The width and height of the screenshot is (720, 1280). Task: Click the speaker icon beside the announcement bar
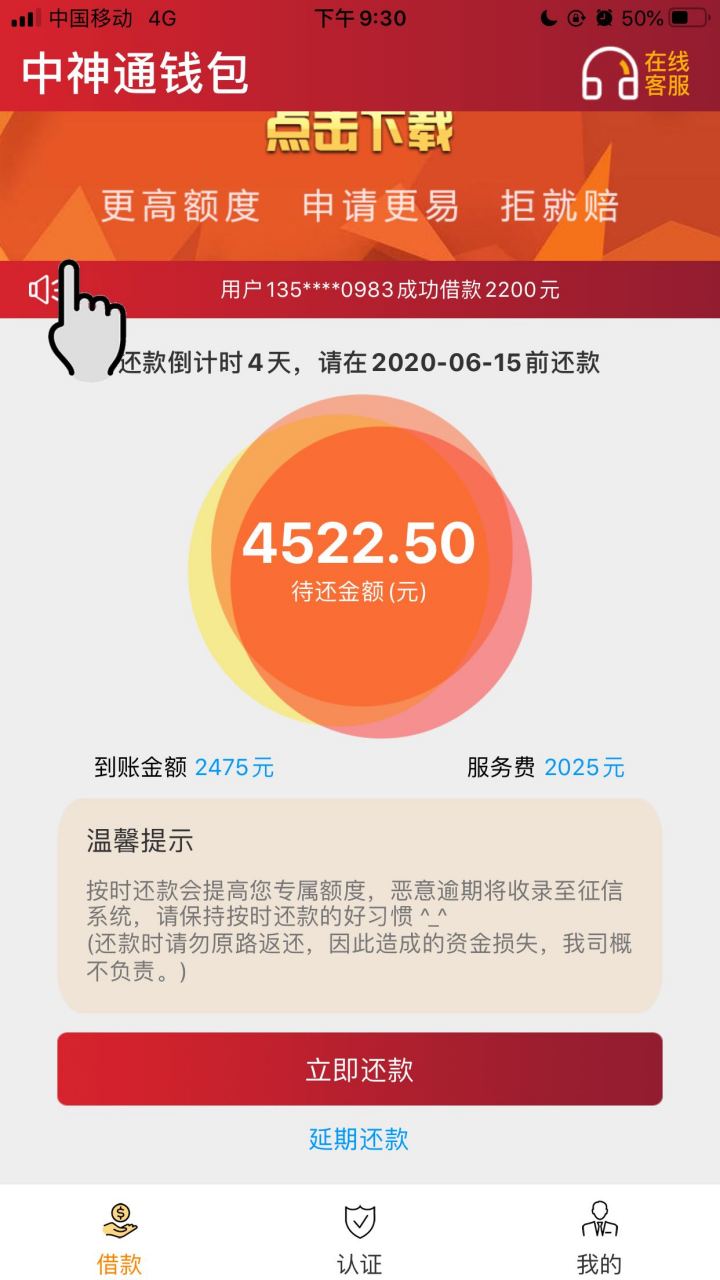click(43, 290)
